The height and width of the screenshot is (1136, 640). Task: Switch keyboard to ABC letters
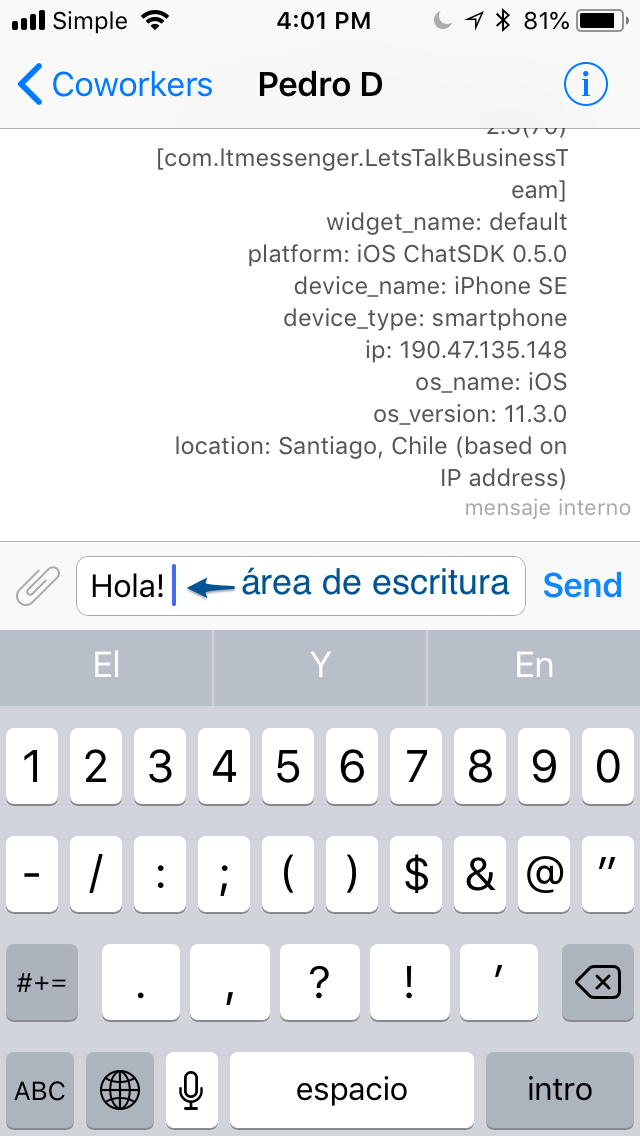pyautogui.click(x=40, y=1089)
